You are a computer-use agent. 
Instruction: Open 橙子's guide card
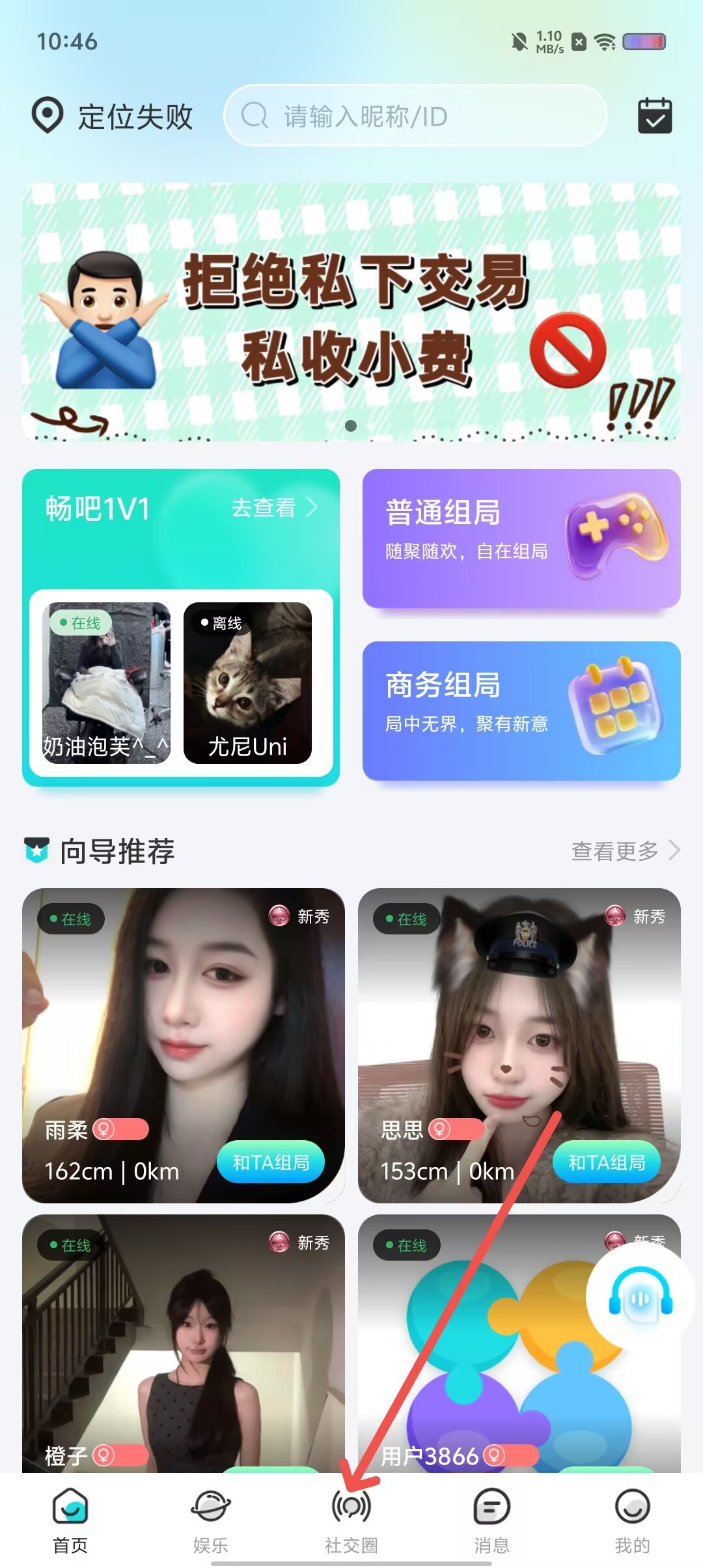pos(184,1343)
